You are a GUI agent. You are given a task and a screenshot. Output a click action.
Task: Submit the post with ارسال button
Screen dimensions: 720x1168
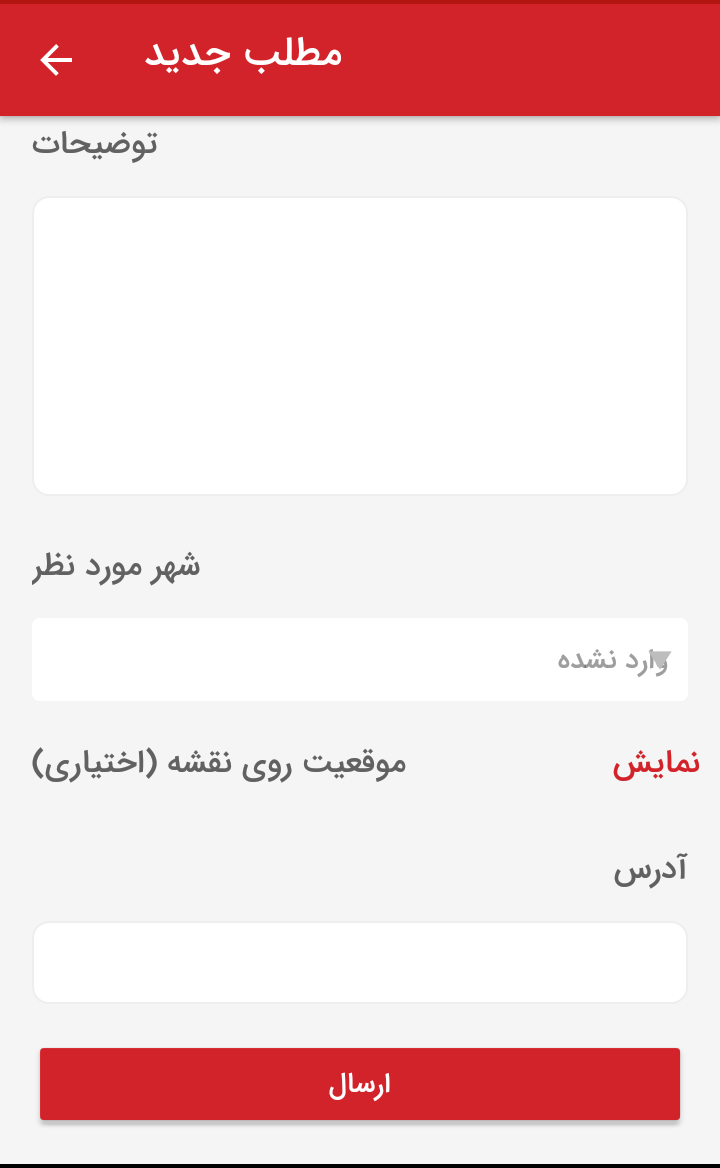pyautogui.click(x=360, y=1084)
